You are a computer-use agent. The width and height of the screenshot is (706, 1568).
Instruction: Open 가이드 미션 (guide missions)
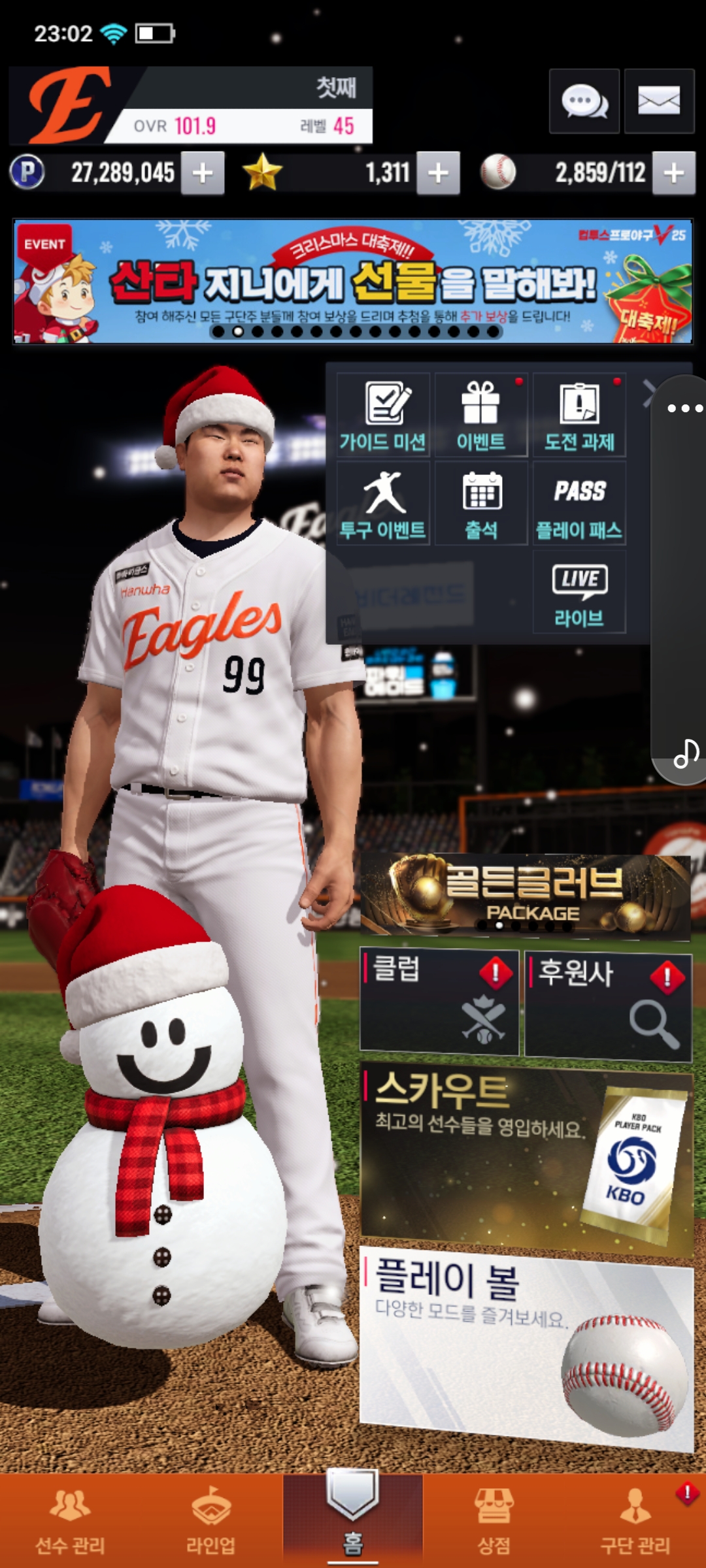tap(383, 416)
